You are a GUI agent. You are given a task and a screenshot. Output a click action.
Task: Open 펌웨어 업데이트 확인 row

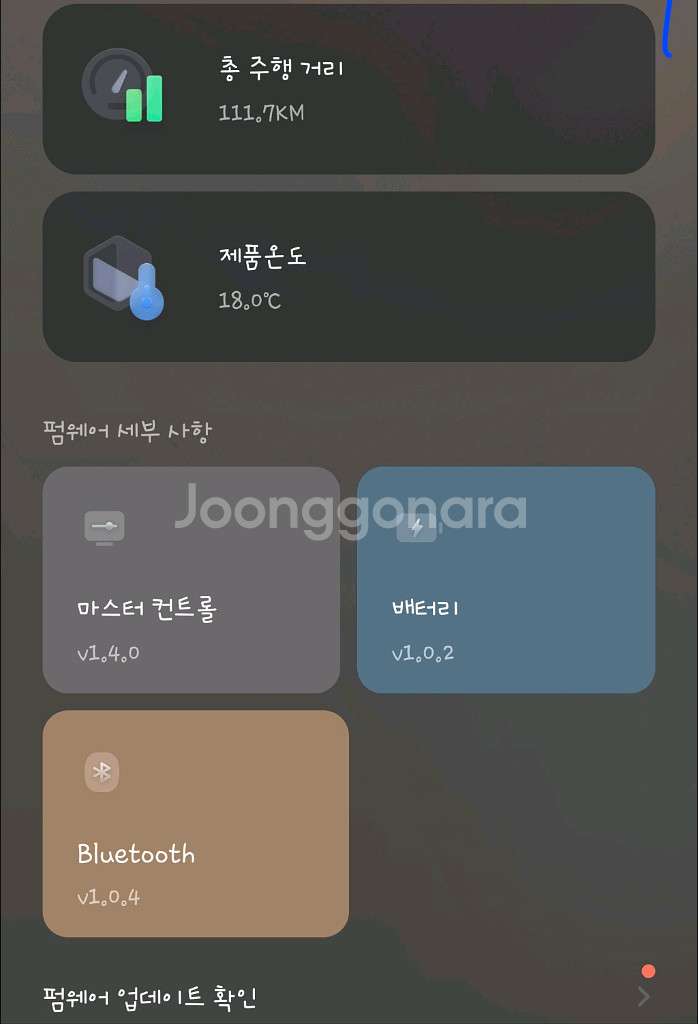348,996
